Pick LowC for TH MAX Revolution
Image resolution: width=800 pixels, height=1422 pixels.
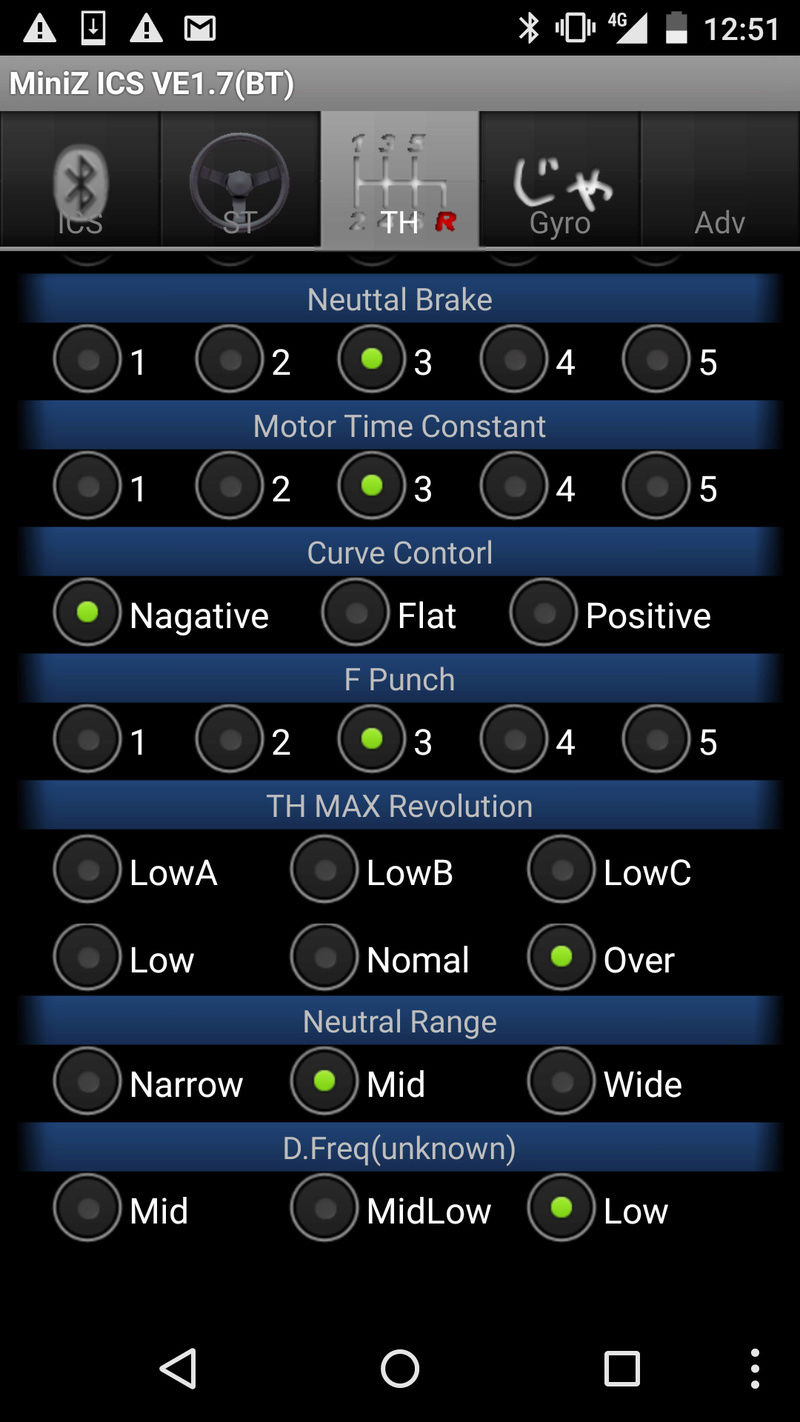(x=610, y=871)
